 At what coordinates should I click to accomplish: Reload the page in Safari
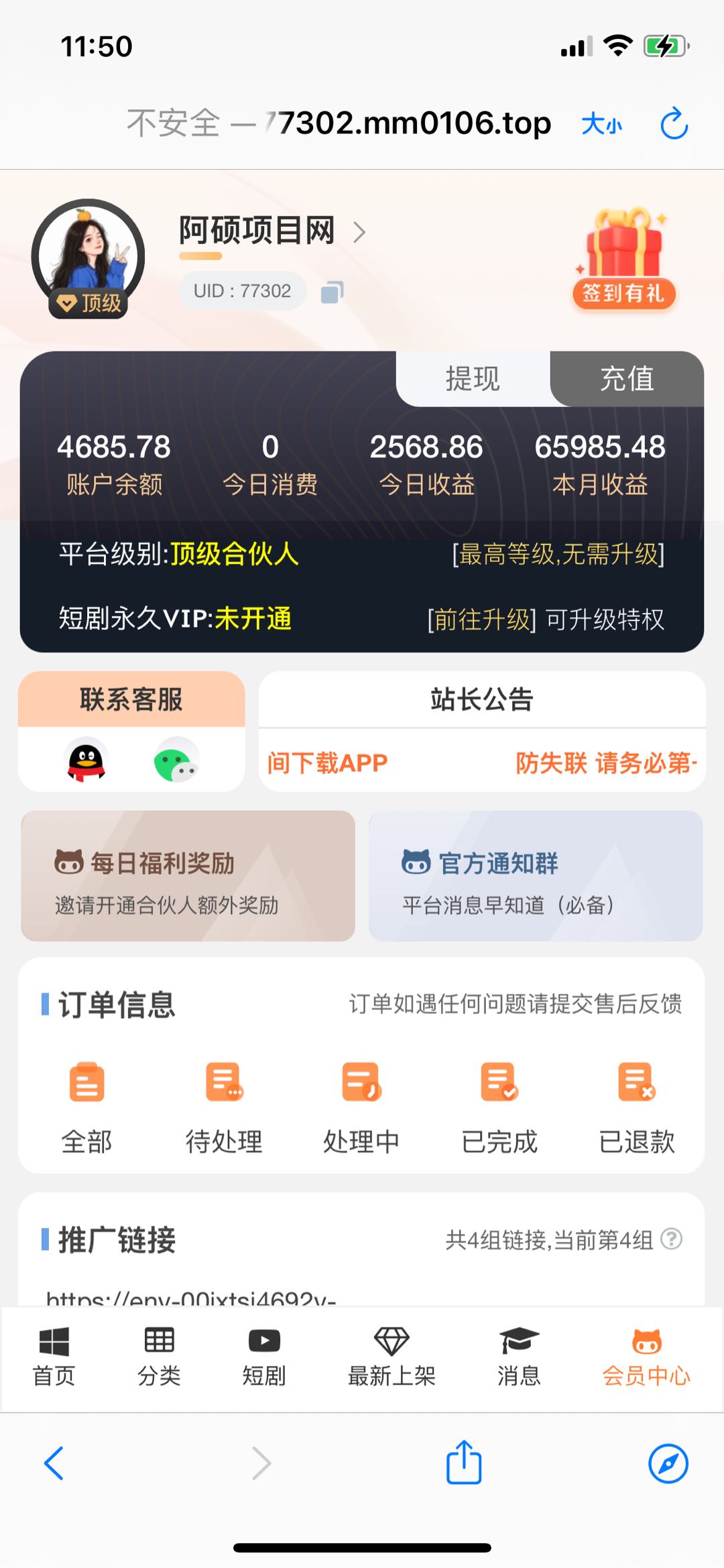click(x=674, y=124)
